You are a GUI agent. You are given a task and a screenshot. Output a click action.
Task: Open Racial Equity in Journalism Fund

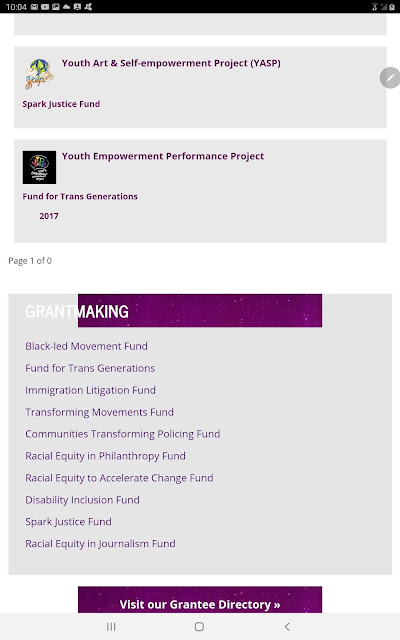(100, 544)
